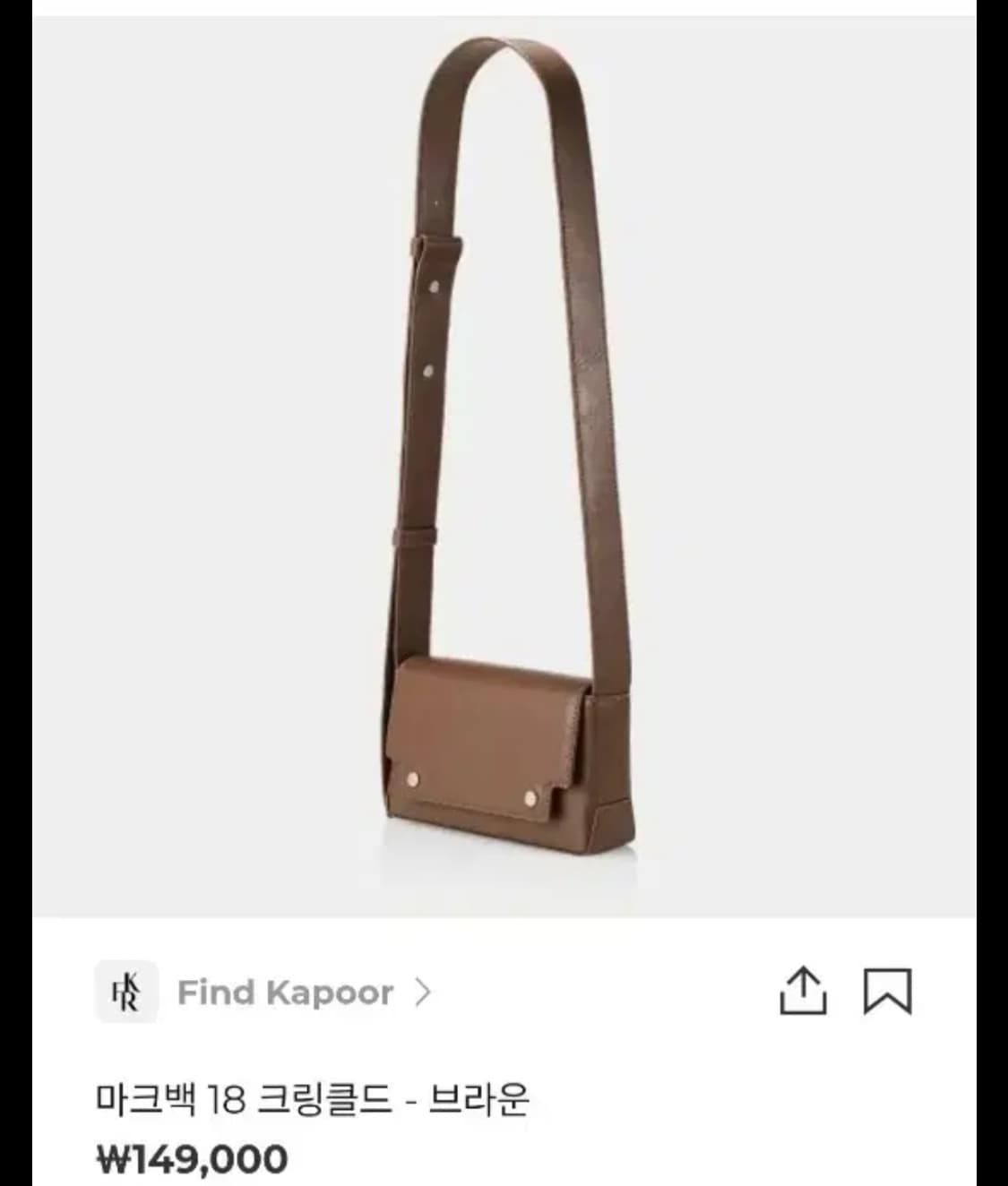This screenshot has width=1008, height=1186.
Task: Bookmark the Mark Bag 18 Crinkled
Action: (x=887, y=991)
